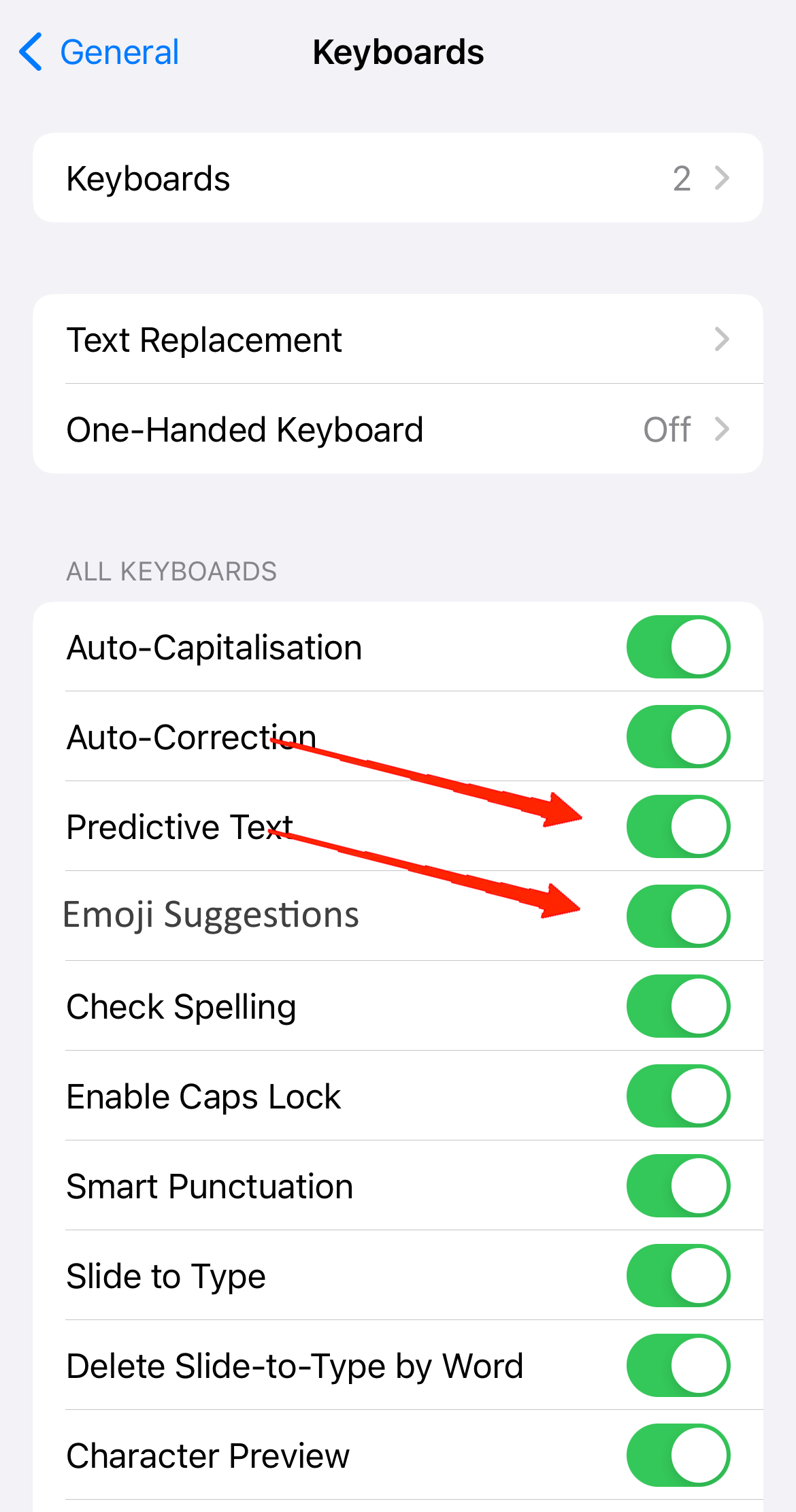Open Text Replacement settings
Image resolution: width=796 pixels, height=1512 pixels.
click(x=397, y=340)
